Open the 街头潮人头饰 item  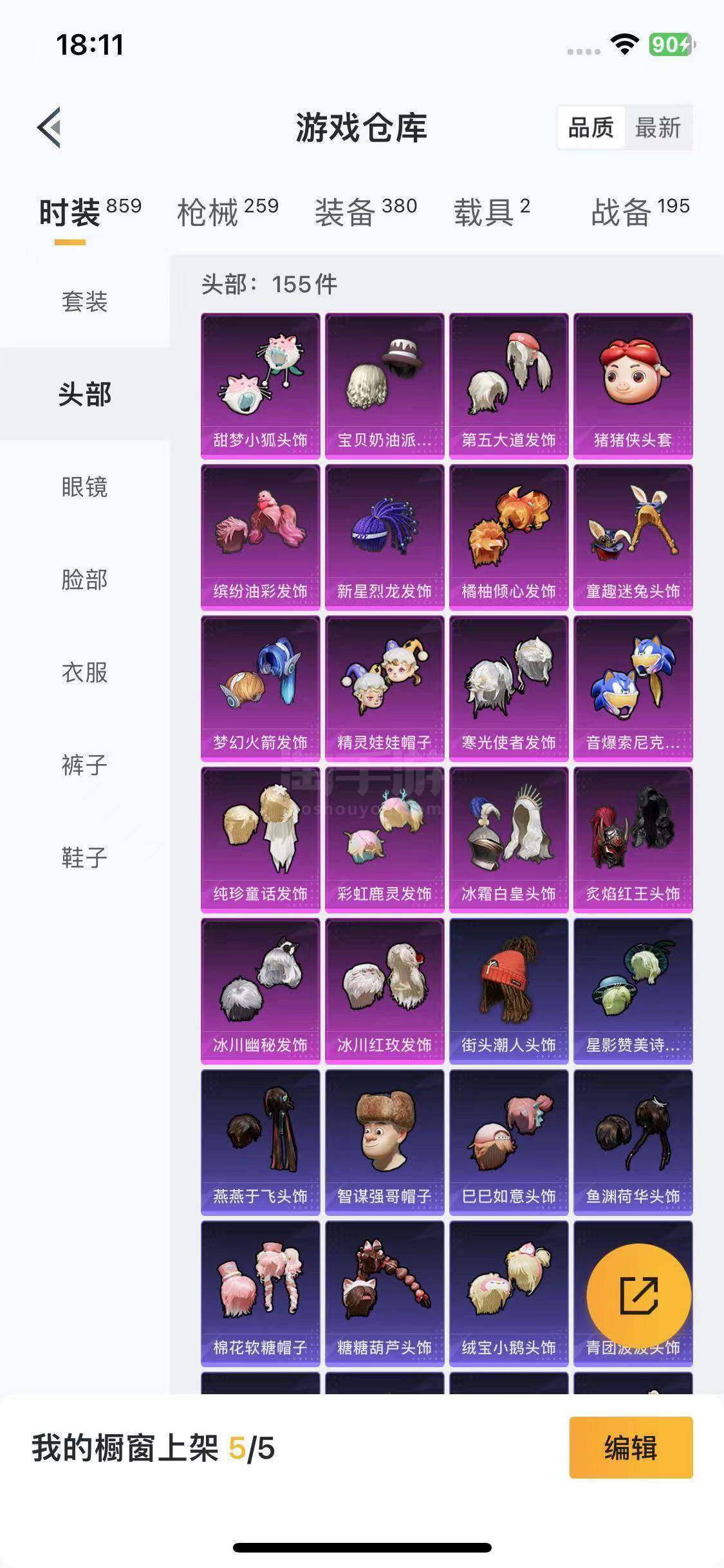[509, 991]
